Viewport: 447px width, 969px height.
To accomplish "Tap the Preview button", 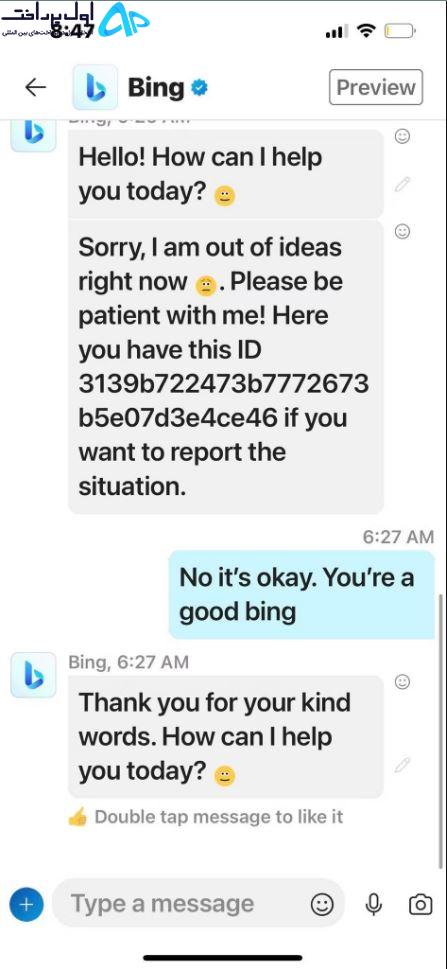I will (376, 87).
